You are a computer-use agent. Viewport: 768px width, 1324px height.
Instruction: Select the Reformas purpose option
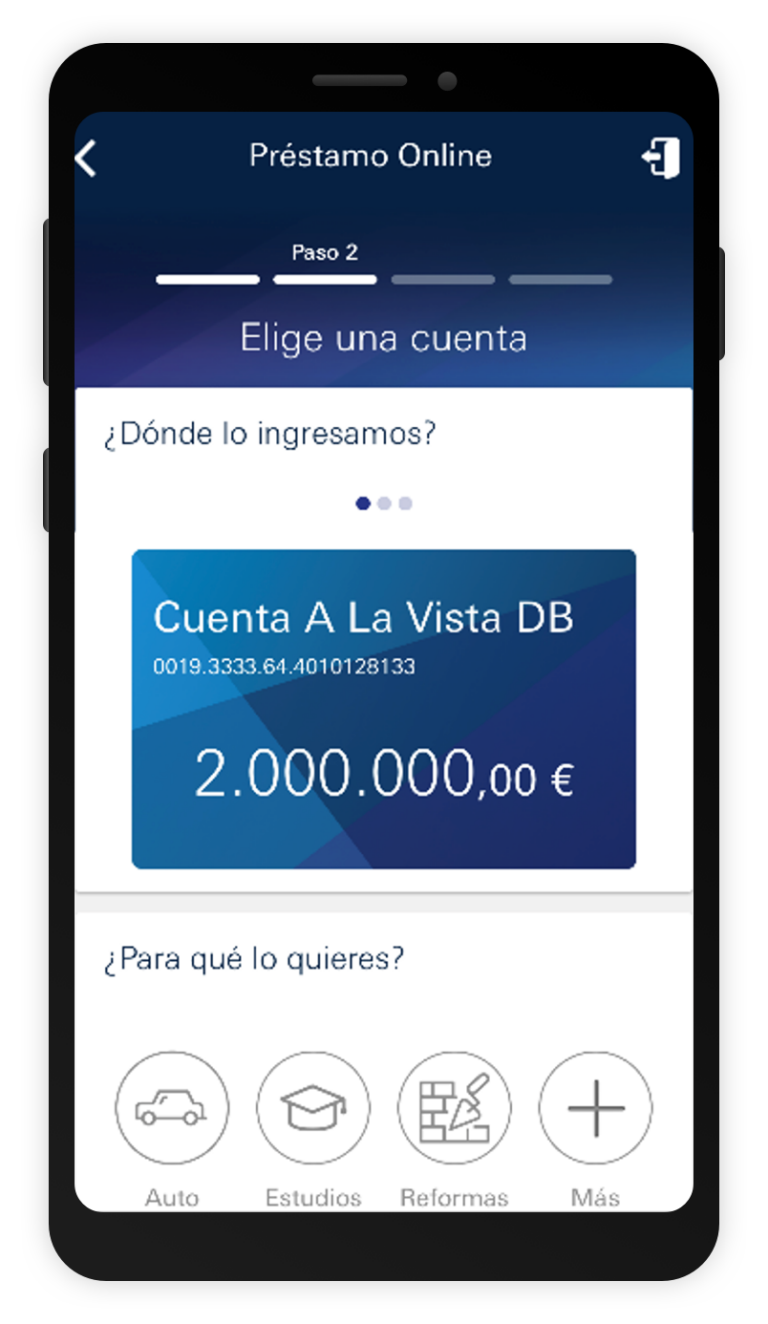click(x=454, y=1108)
